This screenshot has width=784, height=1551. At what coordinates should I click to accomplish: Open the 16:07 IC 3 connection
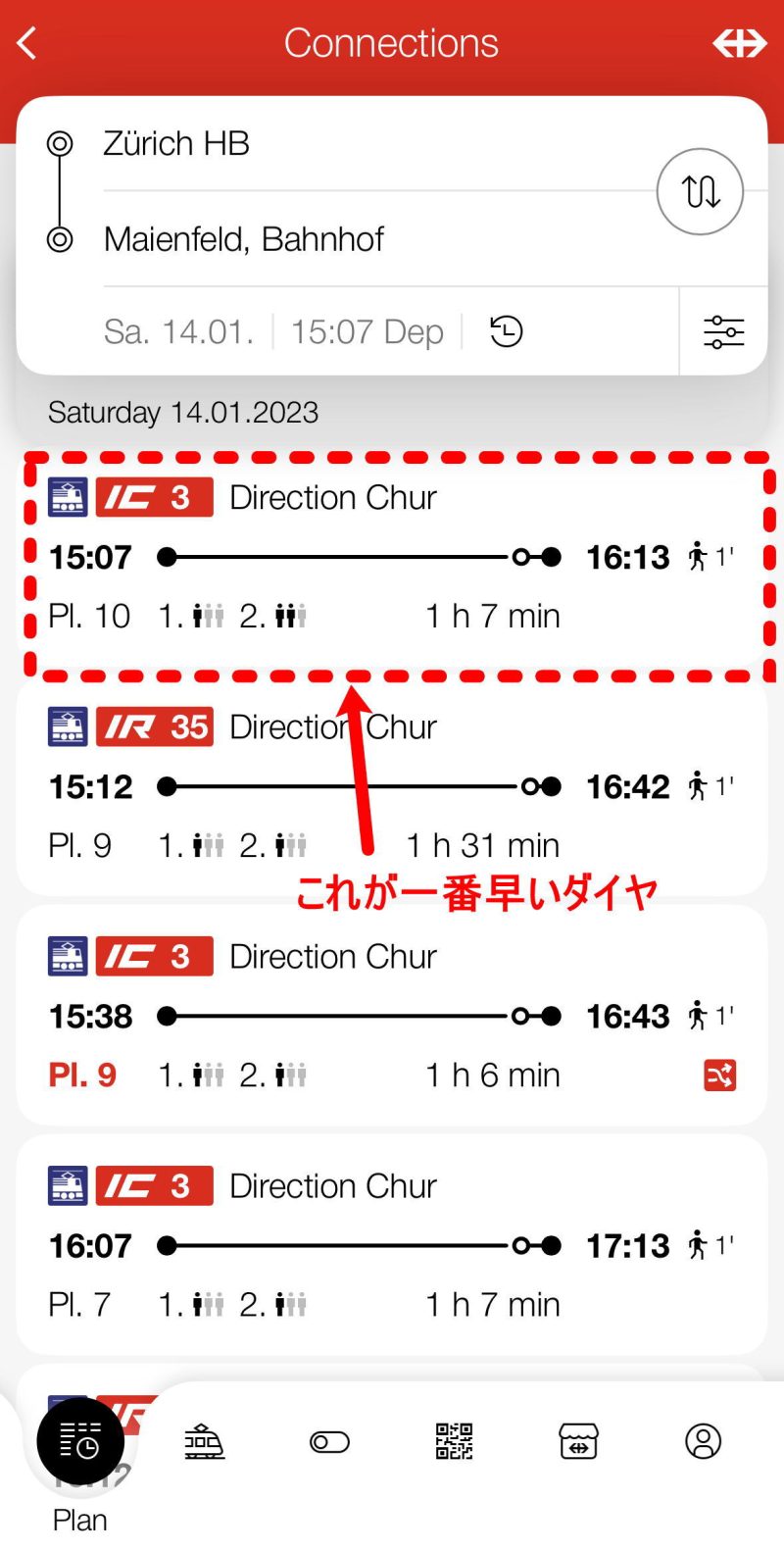[x=392, y=1246]
